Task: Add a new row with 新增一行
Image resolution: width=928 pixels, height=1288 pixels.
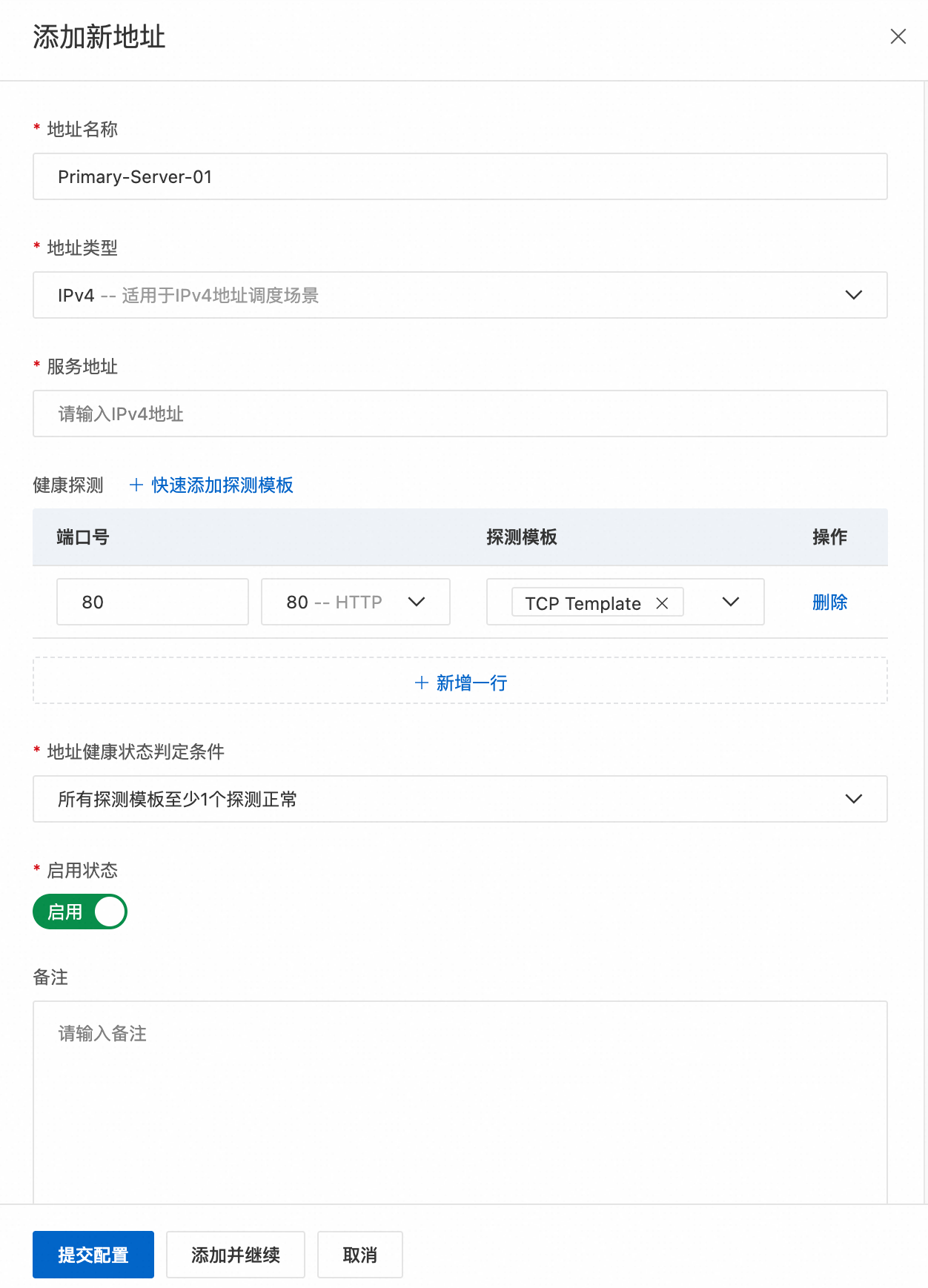Action: click(460, 683)
